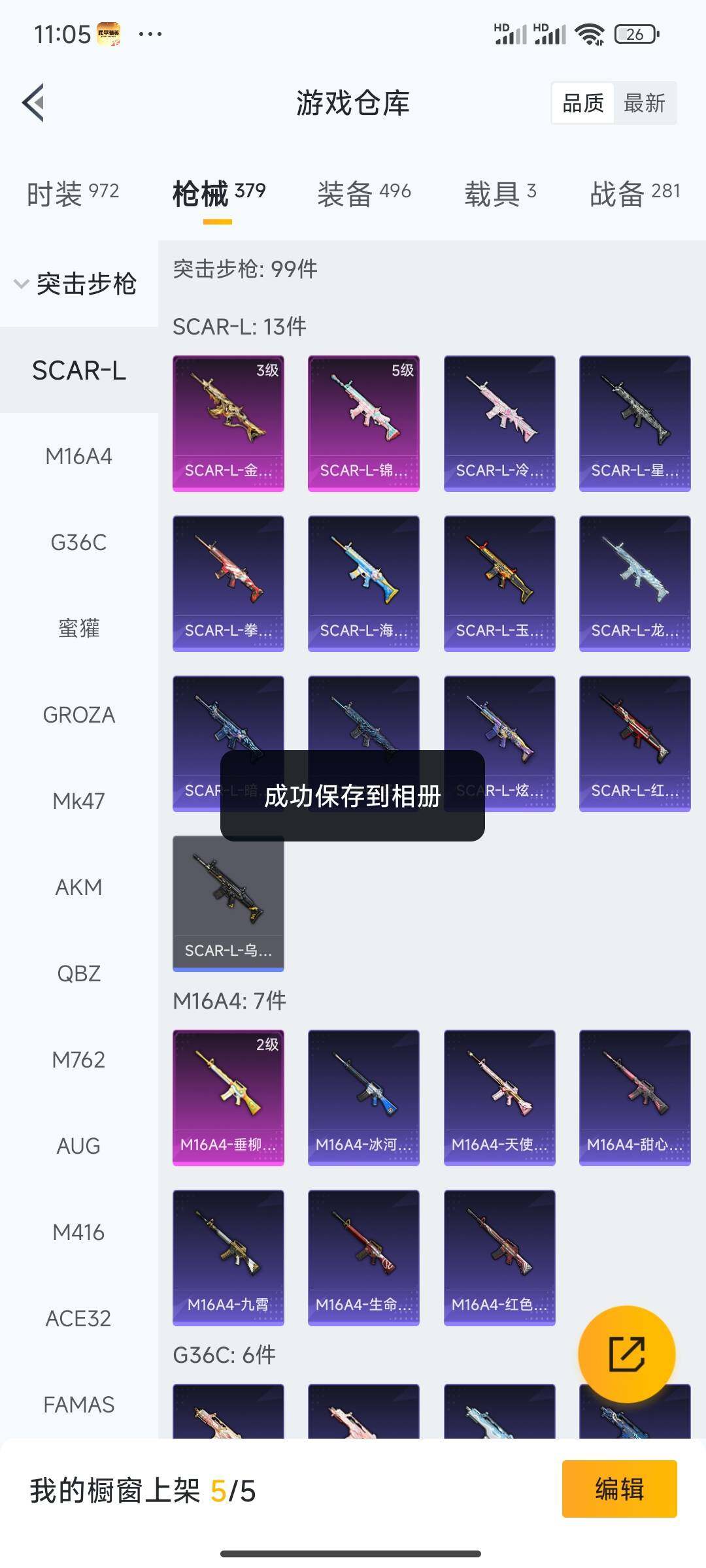Image resolution: width=706 pixels, height=1568 pixels.
Task: Tap 编辑 to edit my showcase
Action: tap(619, 1489)
